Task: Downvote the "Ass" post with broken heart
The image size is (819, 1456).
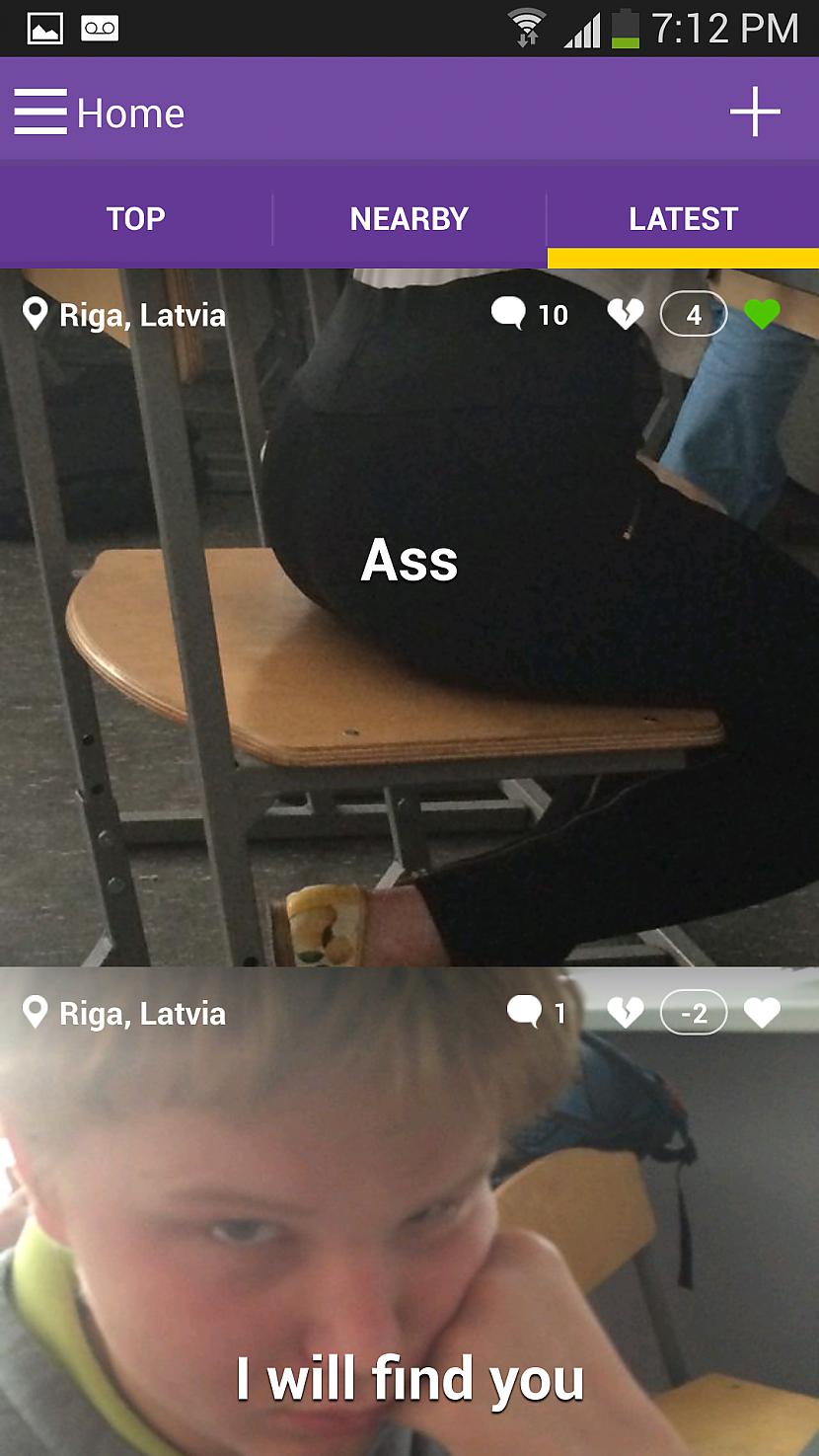Action: 625,315
